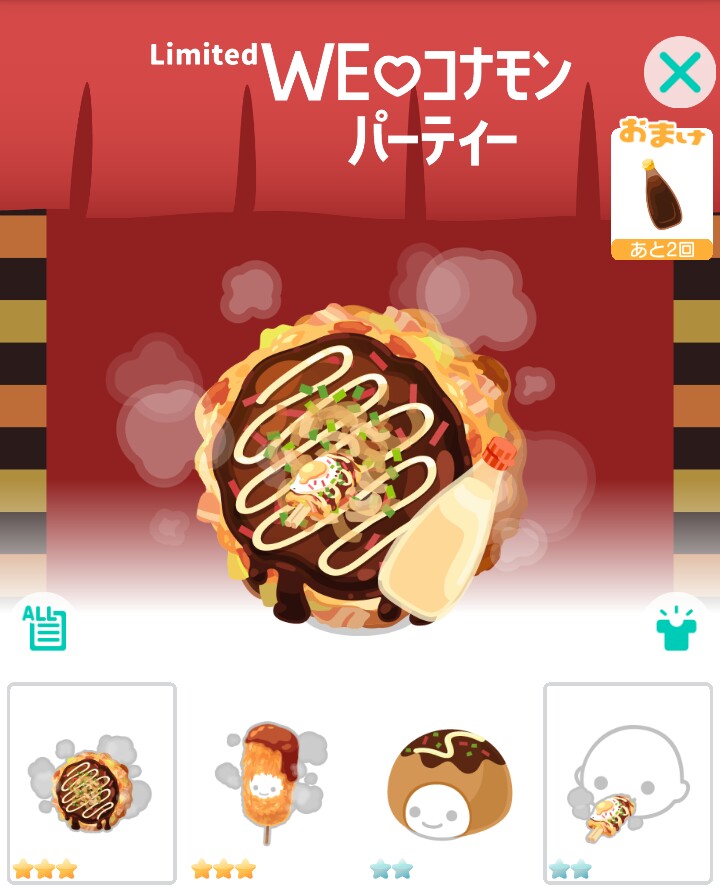Select the takoyaki head two-star item
Screen dimensions: 720x886
449,782
